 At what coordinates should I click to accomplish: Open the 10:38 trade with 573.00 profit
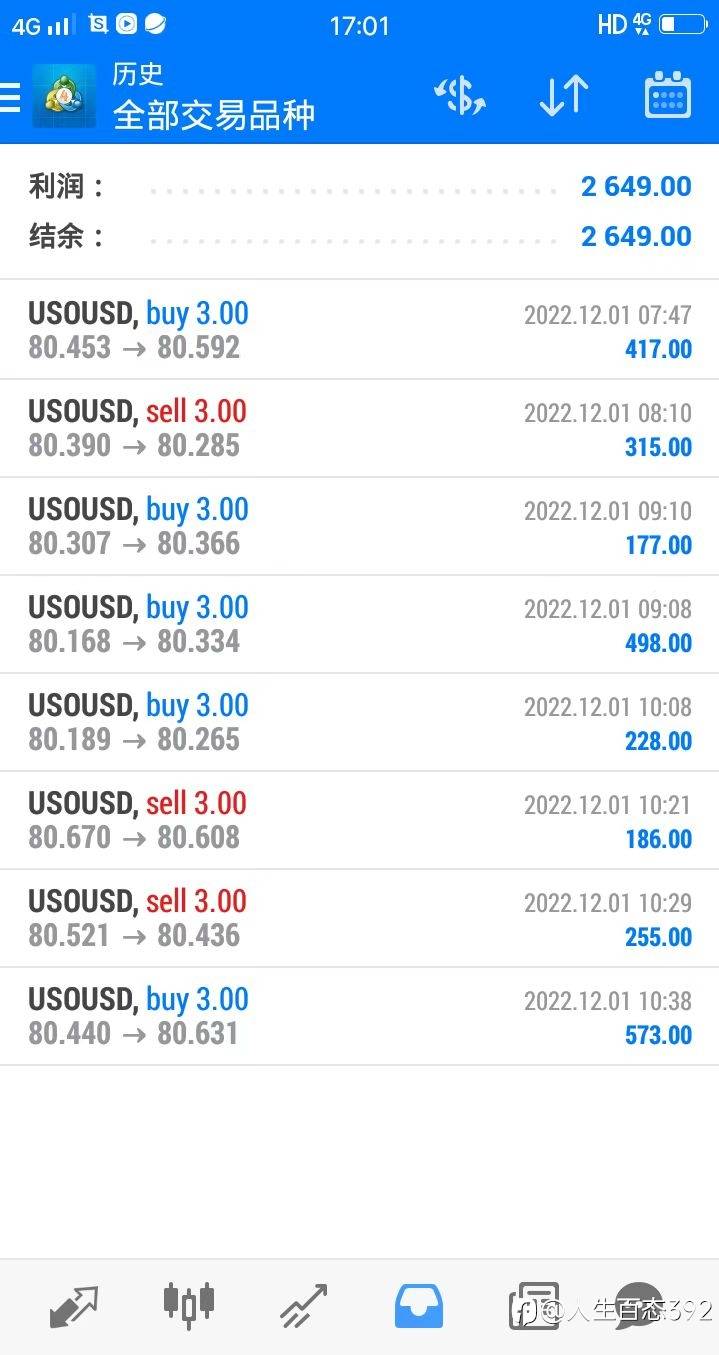[359, 1016]
